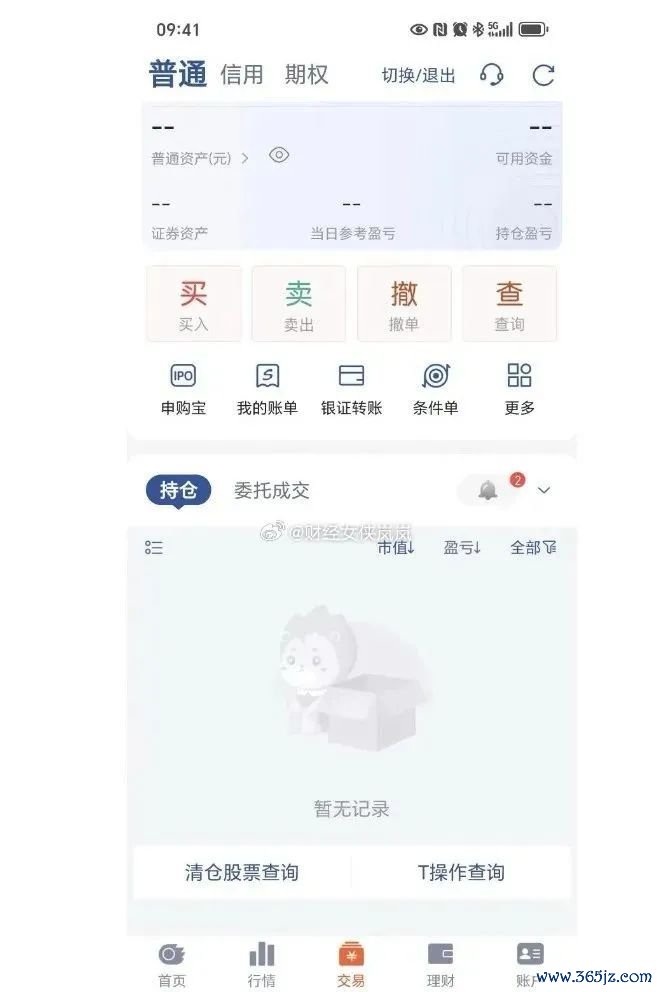
Task: Refresh the account data
Action: 543,75
